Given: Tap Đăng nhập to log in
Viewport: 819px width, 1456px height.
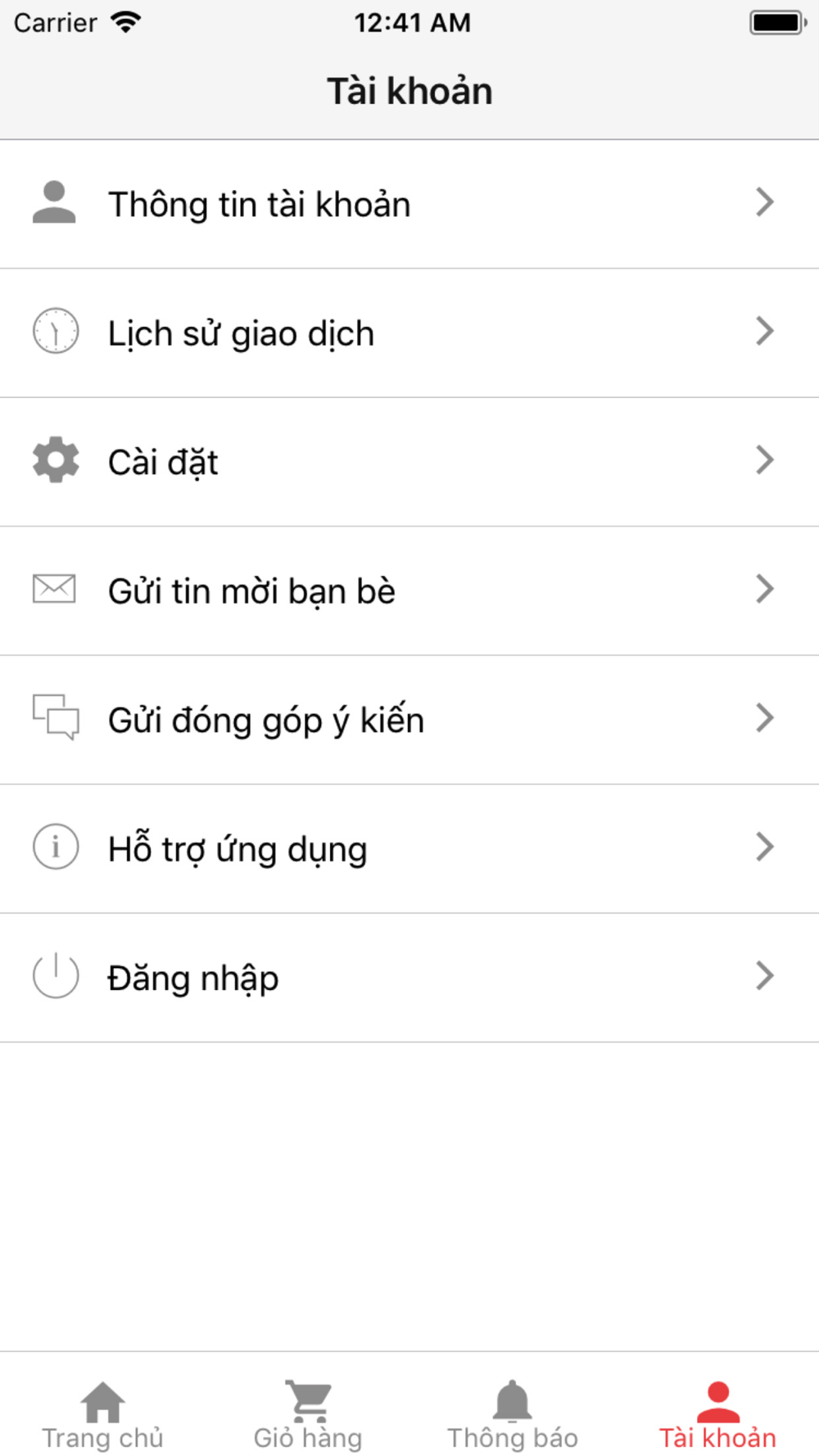Looking at the screenshot, I should (409, 977).
